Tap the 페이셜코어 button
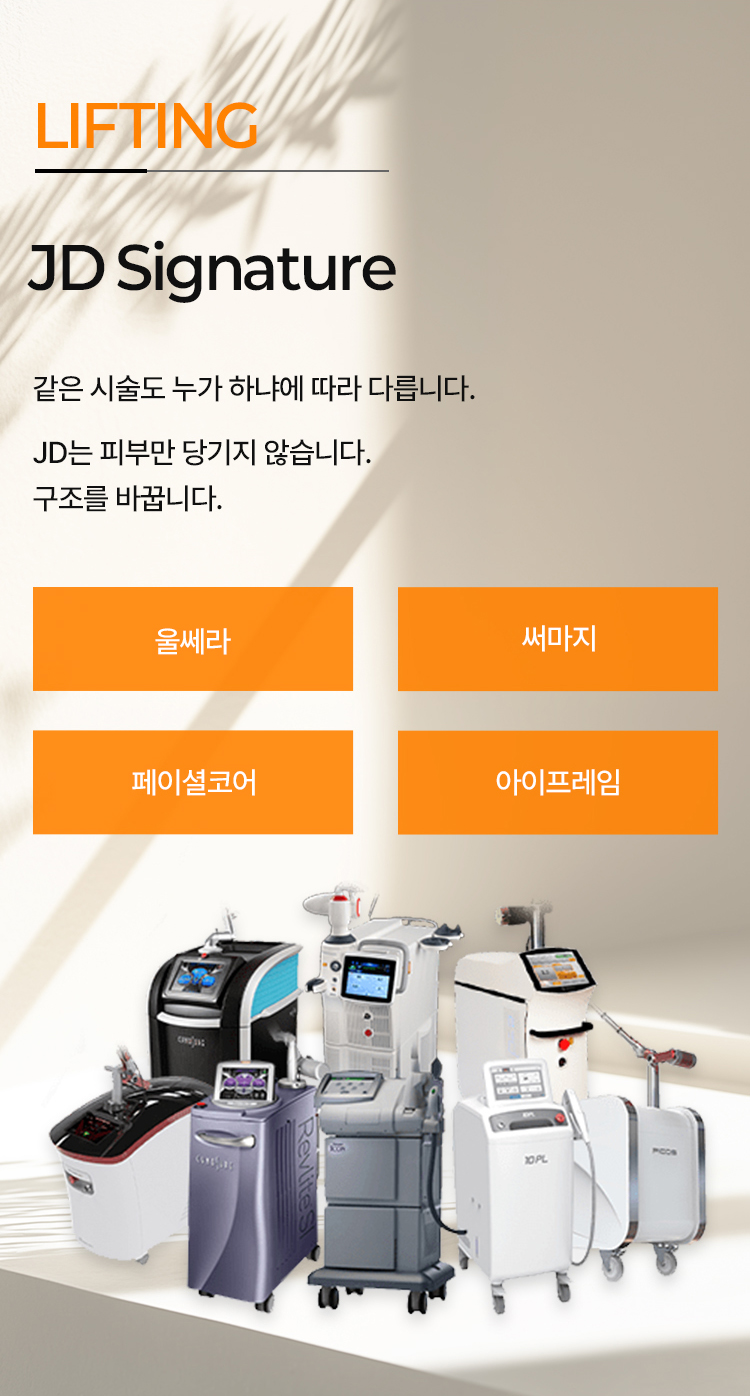This screenshot has height=1396, width=750. (x=193, y=782)
